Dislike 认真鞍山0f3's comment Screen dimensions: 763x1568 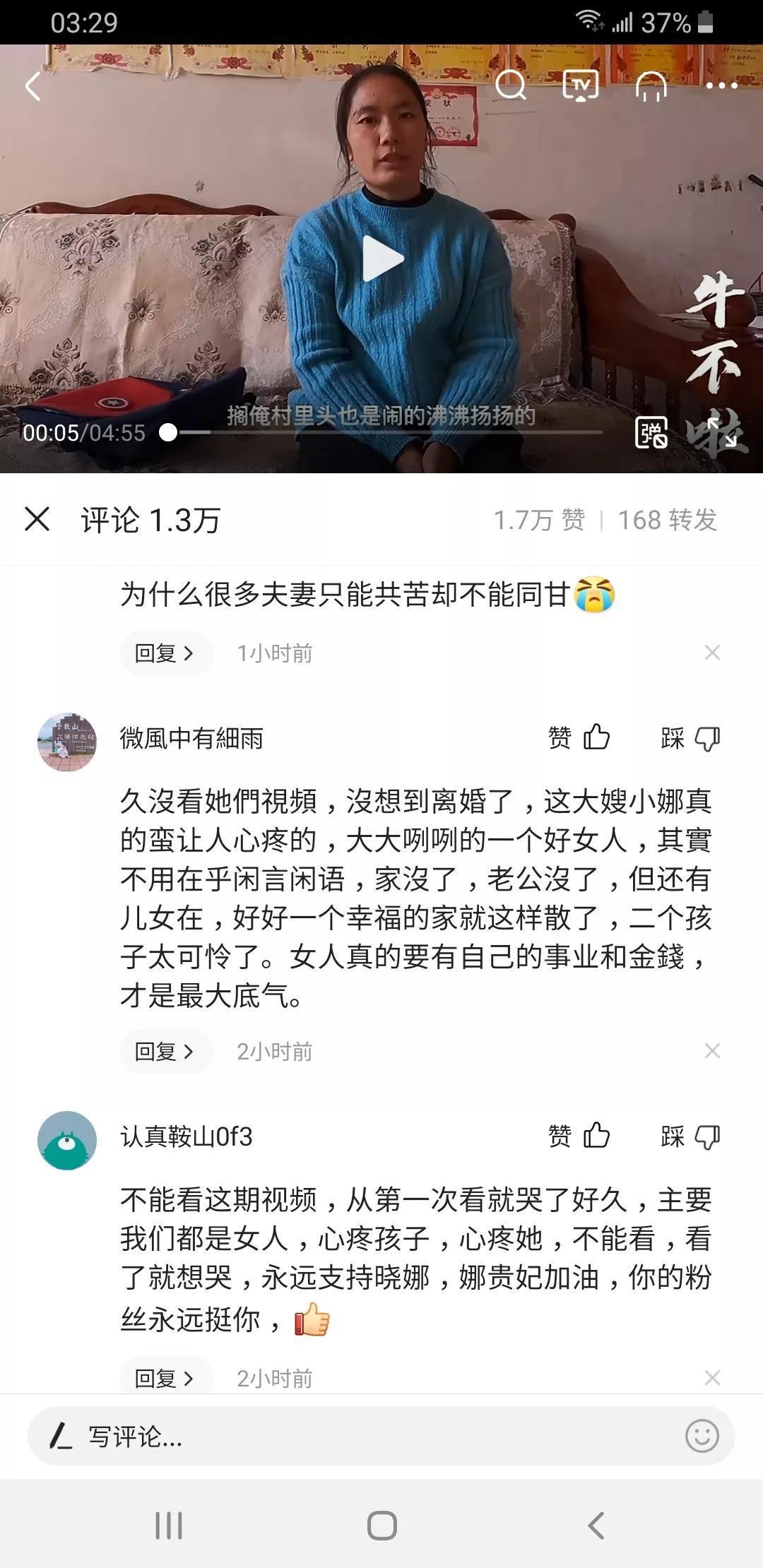691,1137
